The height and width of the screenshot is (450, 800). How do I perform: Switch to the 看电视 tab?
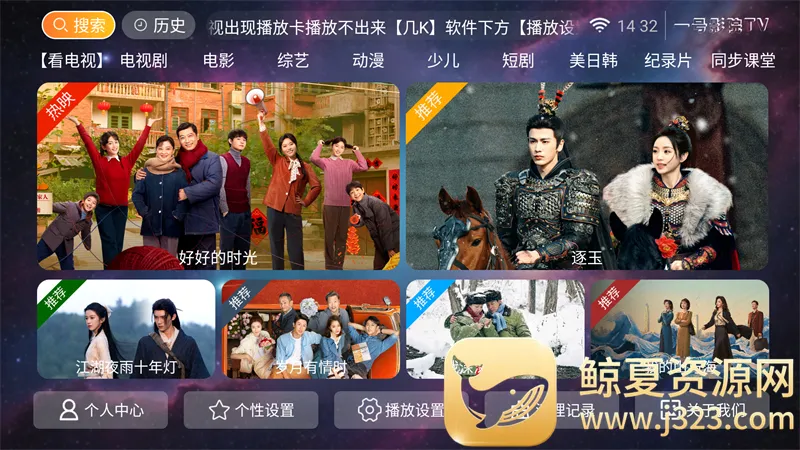(x=72, y=60)
